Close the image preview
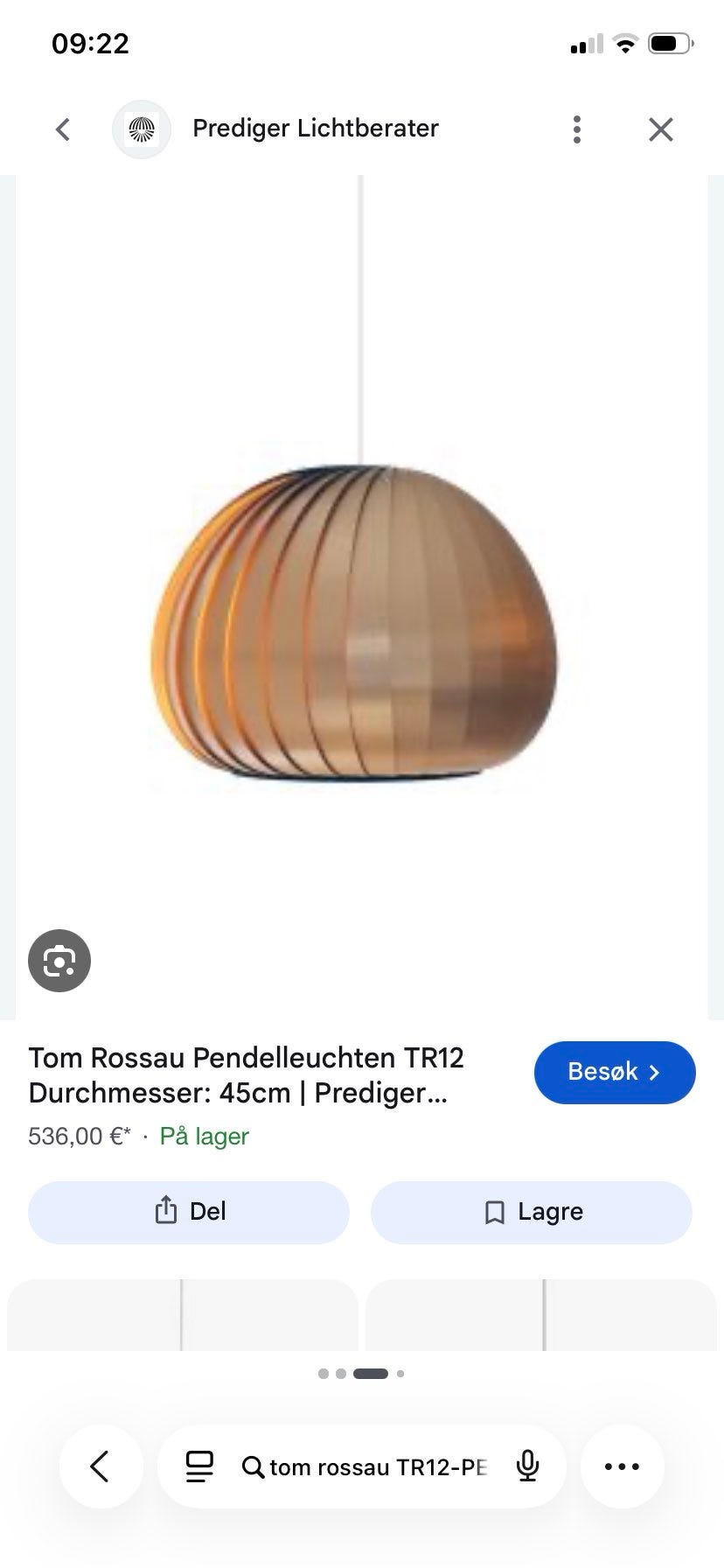The height and width of the screenshot is (1568, 724). pyautogui.click(x=661, y=129)
